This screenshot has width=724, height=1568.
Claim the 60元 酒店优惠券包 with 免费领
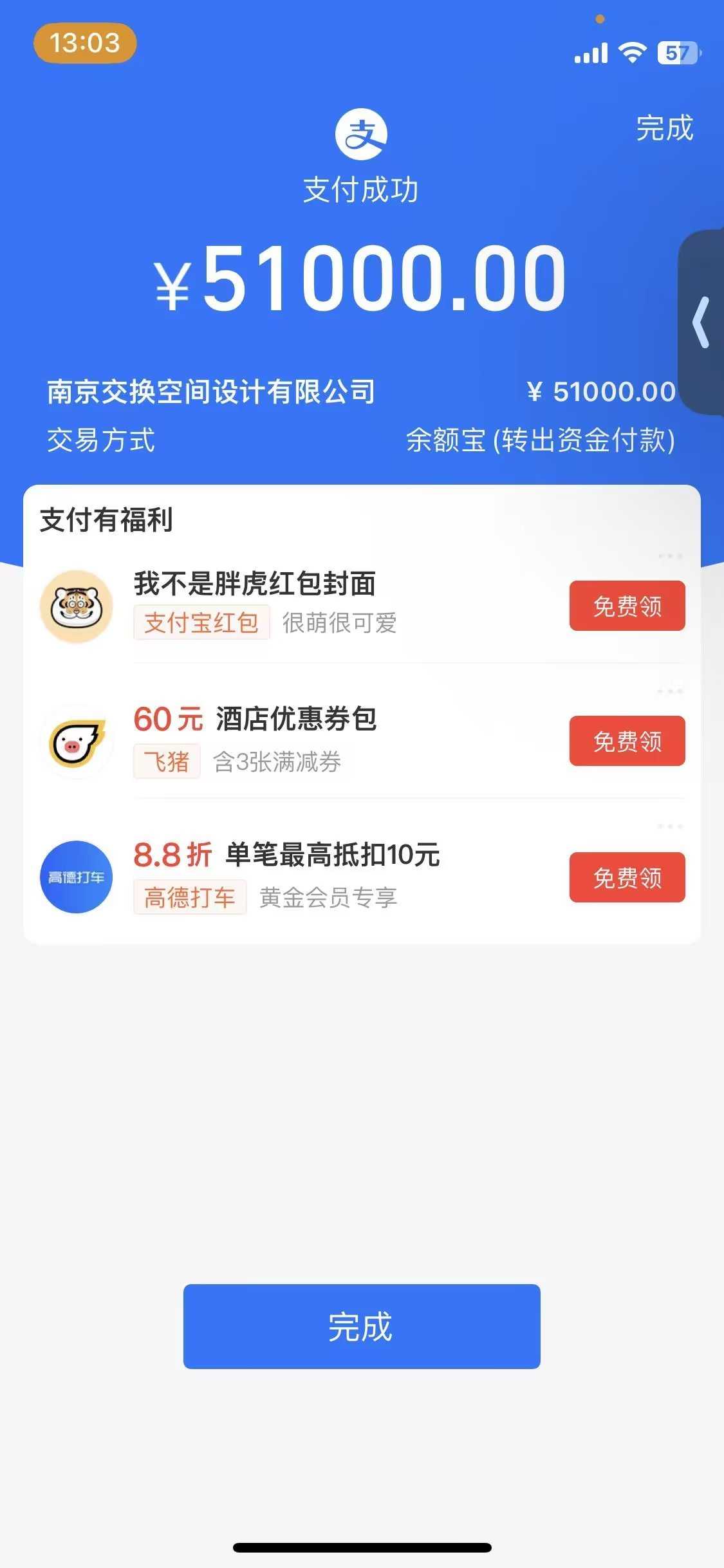pos(627,741)
